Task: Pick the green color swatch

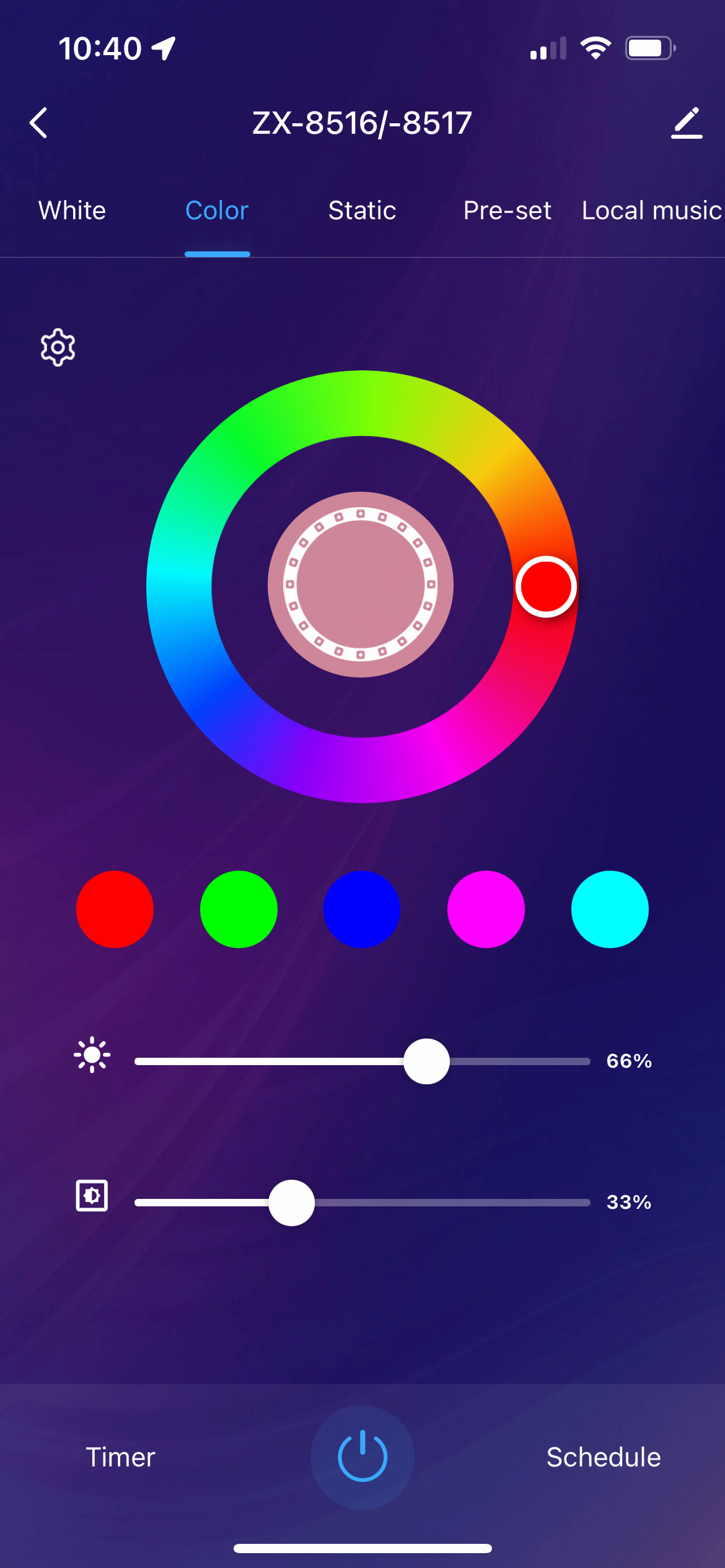Action: coord(239,909)
